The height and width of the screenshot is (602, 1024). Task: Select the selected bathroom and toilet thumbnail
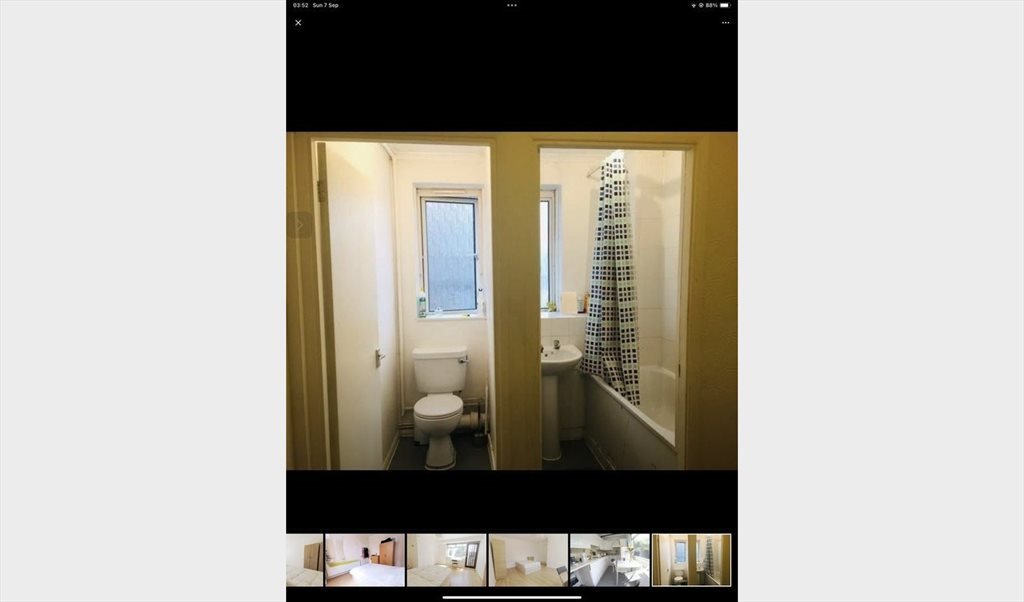tap(691, 559)
